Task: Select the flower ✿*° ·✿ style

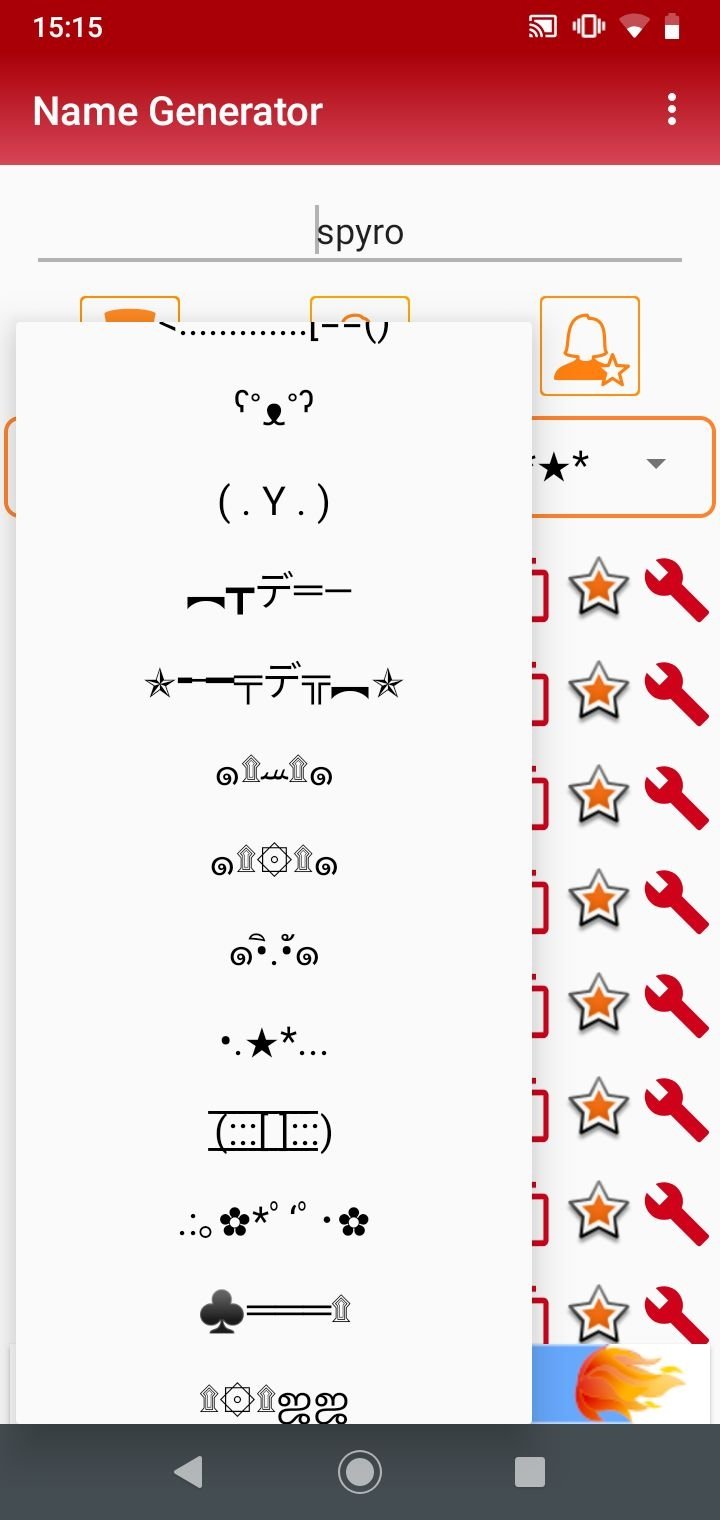Action: pyautogui.click(x=273, y=1222)
